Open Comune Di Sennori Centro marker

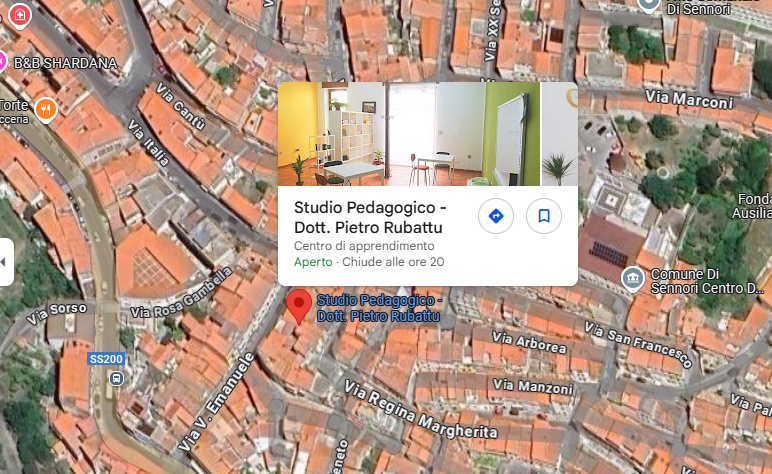(x=632, y=277)
